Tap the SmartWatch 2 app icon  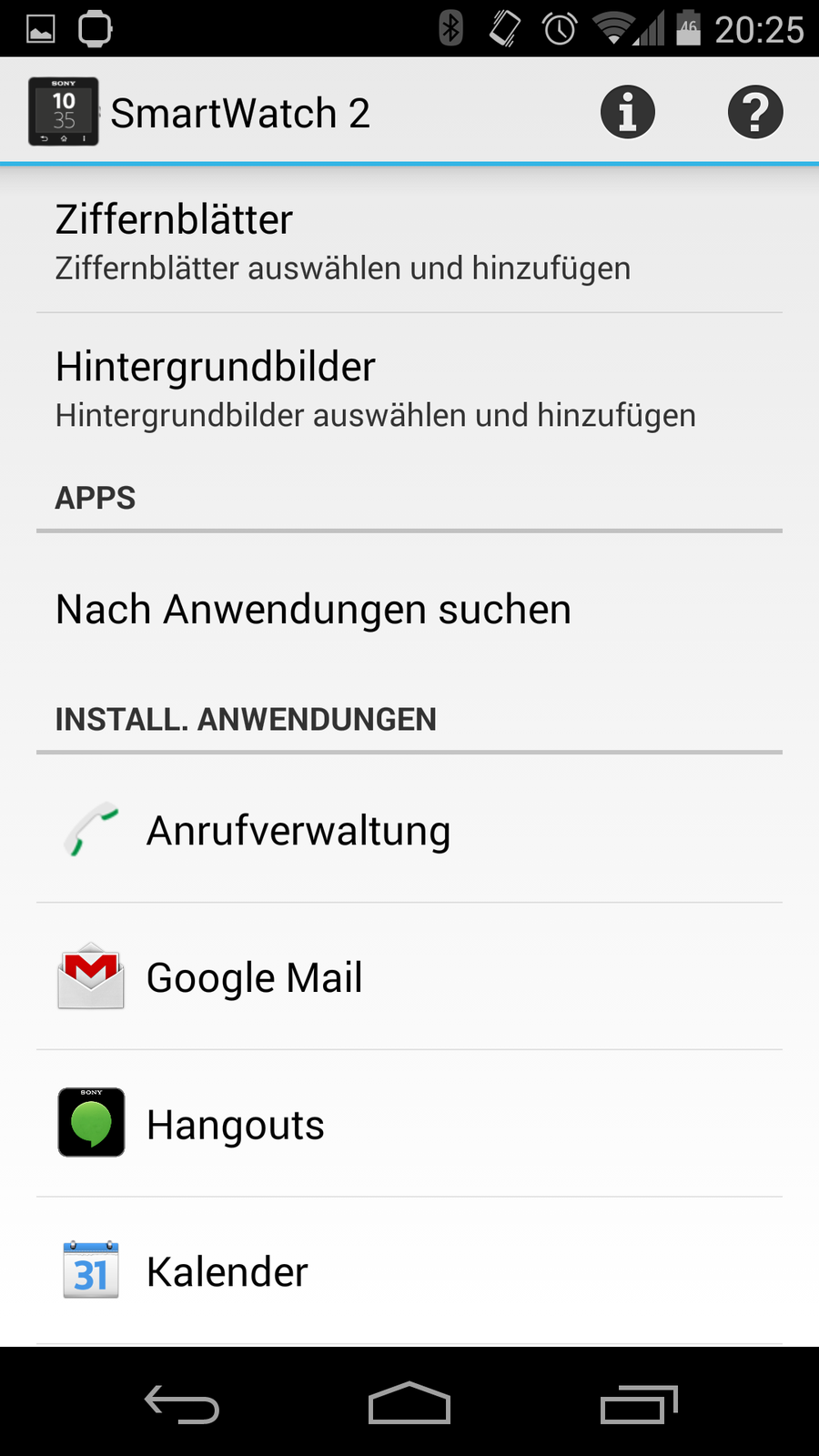[64, 113]
